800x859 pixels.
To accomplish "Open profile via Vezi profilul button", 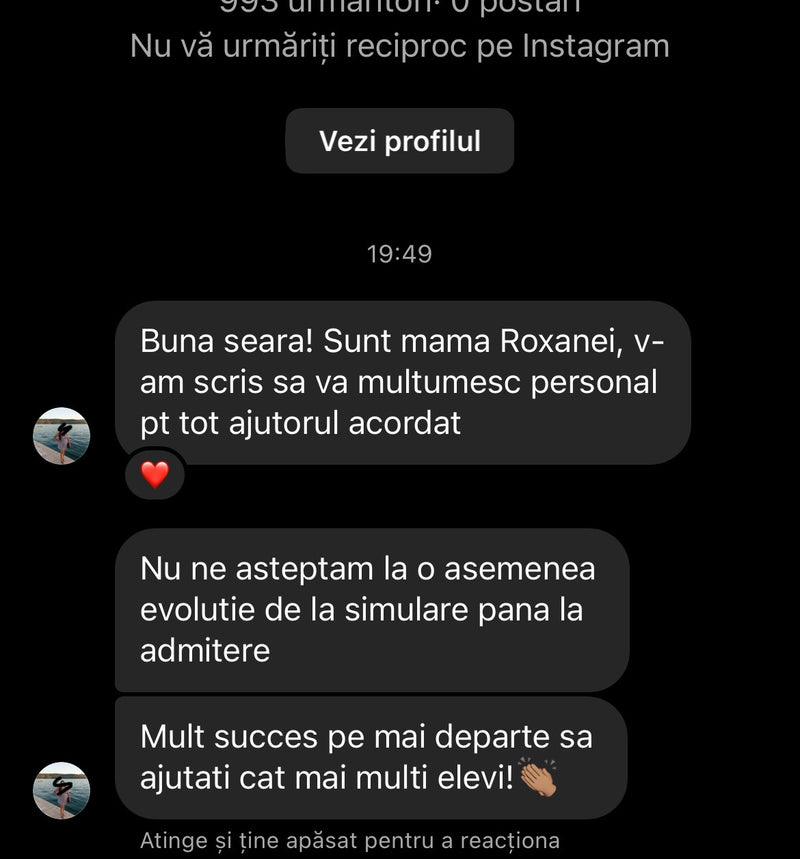I will pos(400,141).
